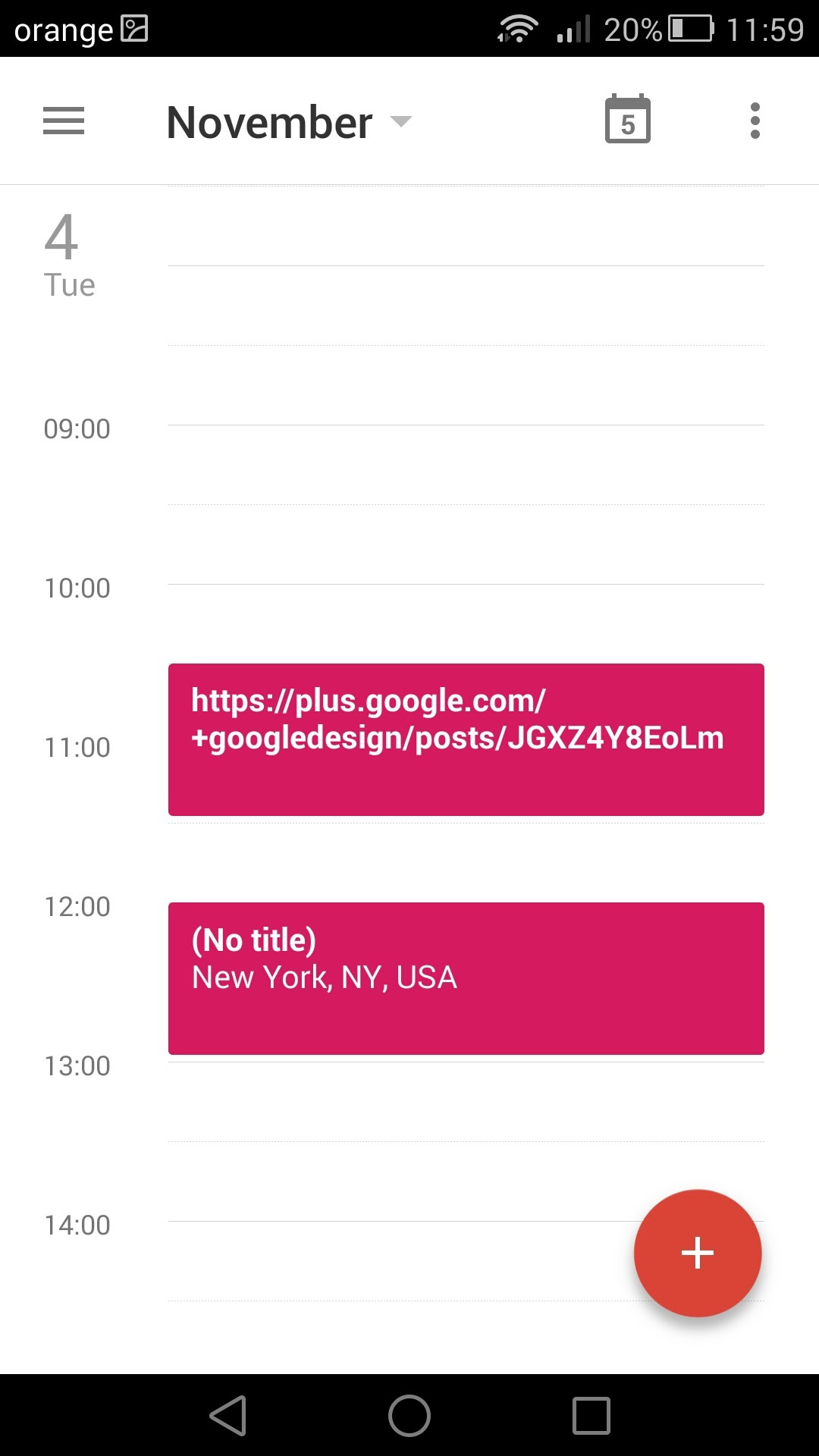The image size is (819, 1456).
Task: Create a new event with the plus button
Action: click(x=698, y=1253)
